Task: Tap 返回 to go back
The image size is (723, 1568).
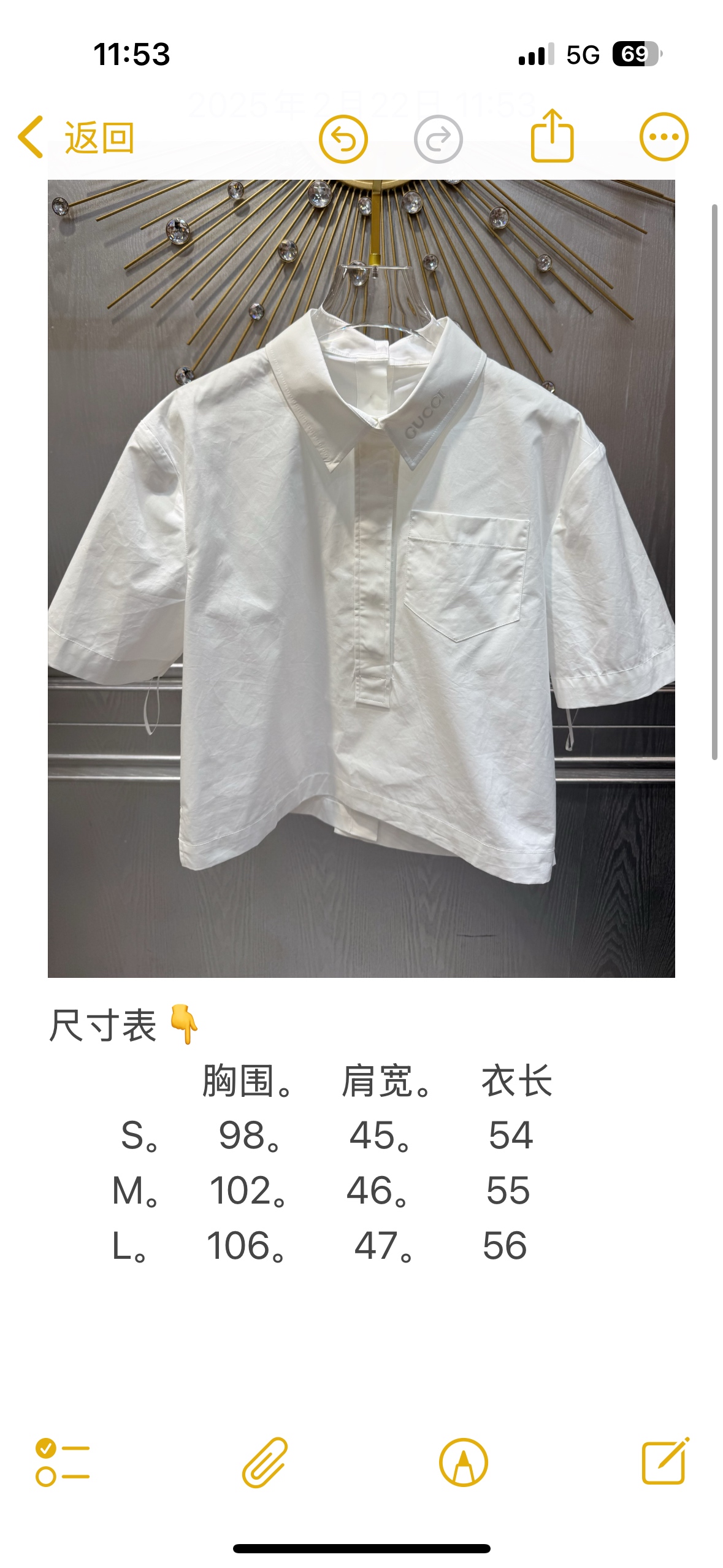Action: pyautogui.click(x=77, y=137)
